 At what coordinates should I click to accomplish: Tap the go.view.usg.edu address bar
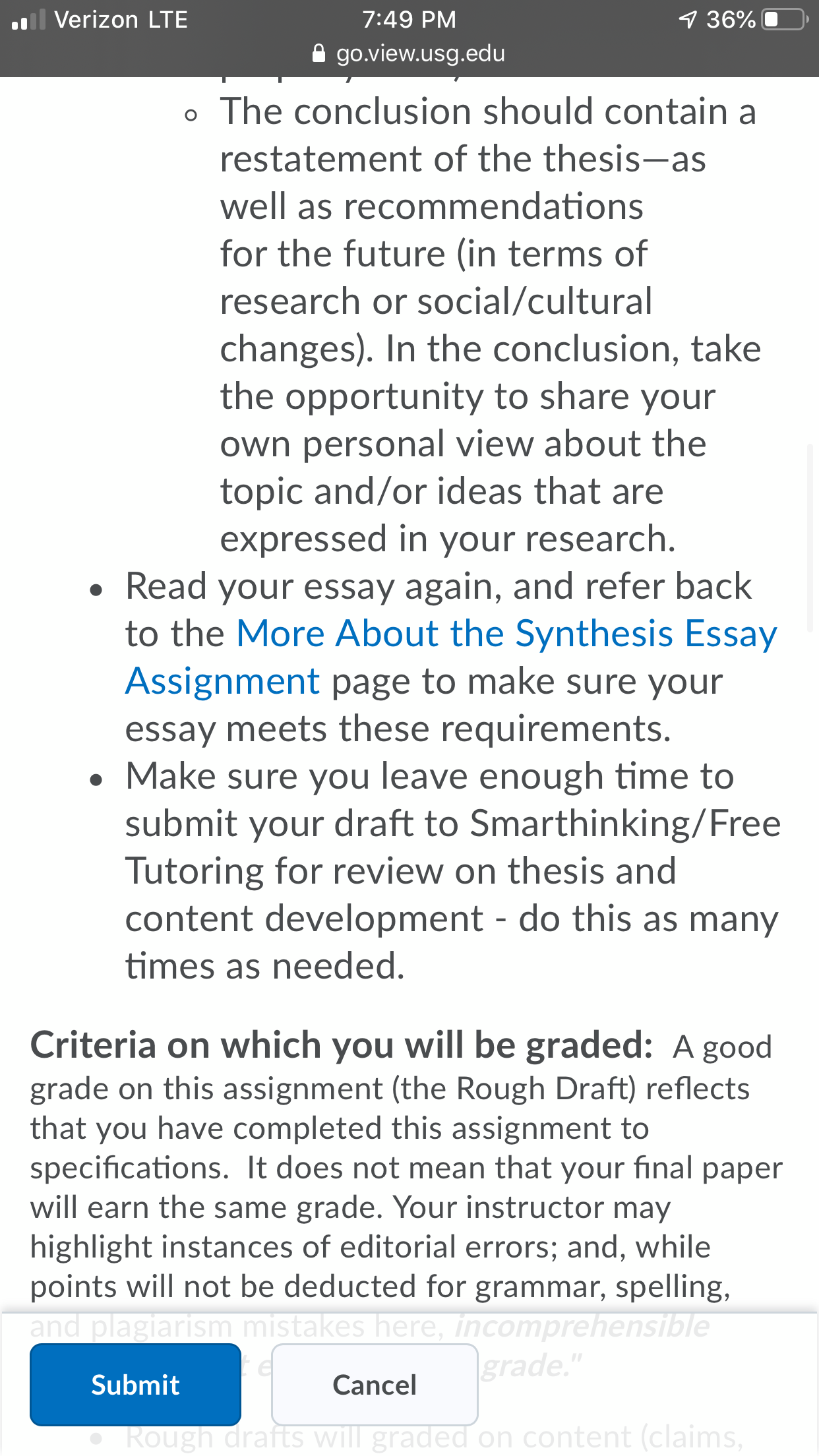click(409, 53)
